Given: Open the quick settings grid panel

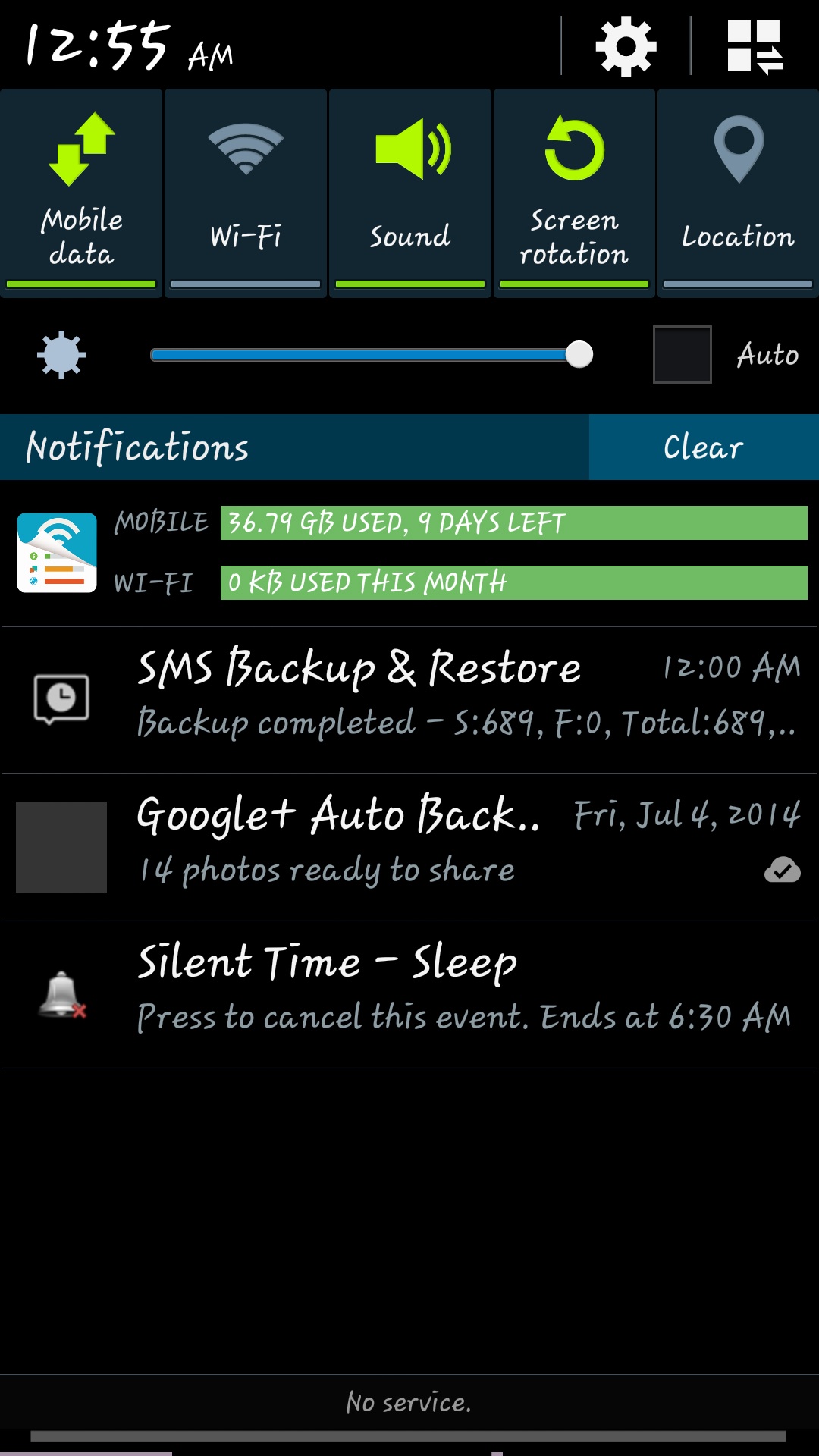Looking at the screenshot, I should click(755, 47).
